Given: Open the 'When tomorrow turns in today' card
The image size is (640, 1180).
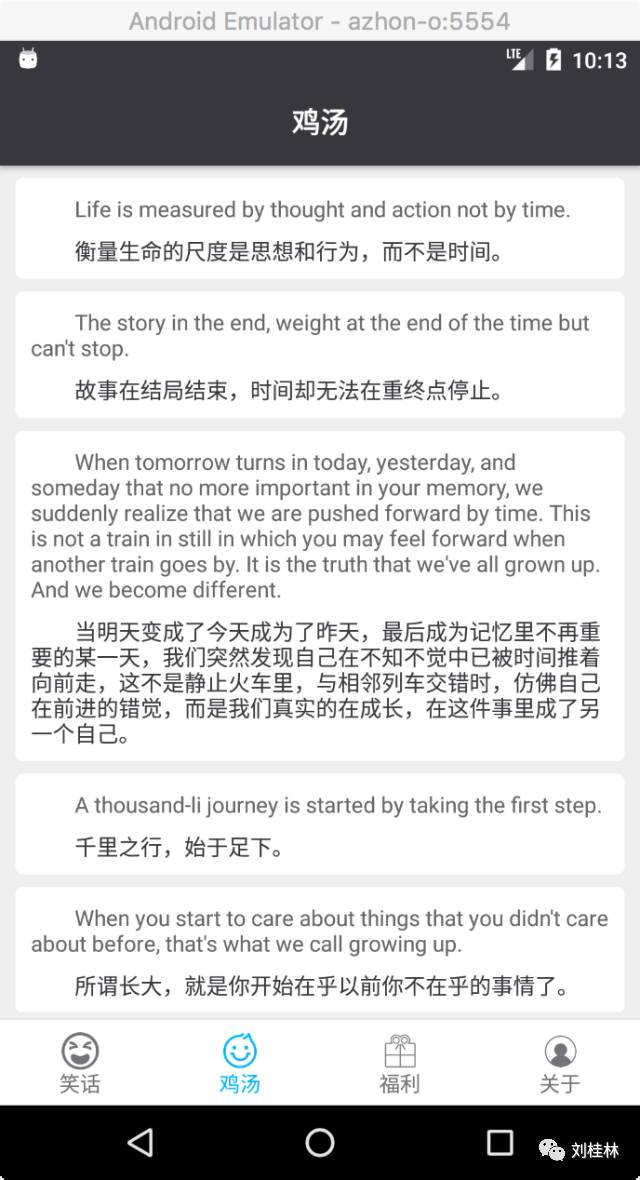Looking at the screenshot, I should point(320,596).
